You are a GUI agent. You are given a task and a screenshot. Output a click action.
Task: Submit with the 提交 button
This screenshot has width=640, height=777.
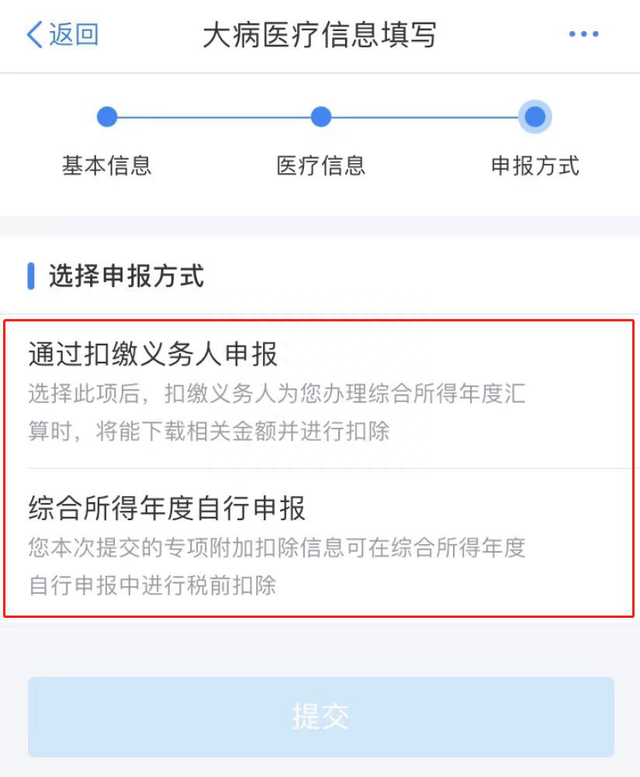pos(320,716)
